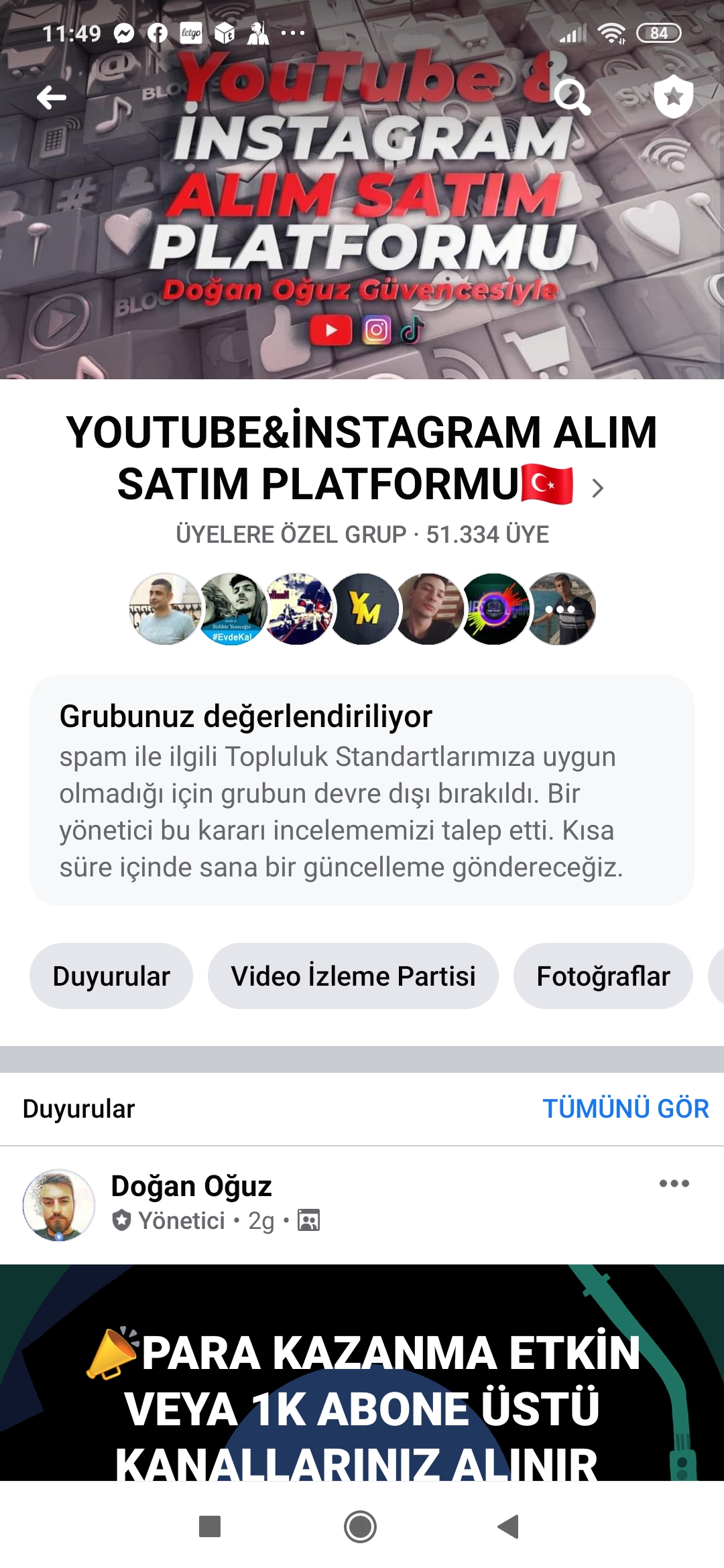Open Doğan Oğuz's profile from the post
The height and width of the screenshot is (1568, 724).
point(191,1186)
